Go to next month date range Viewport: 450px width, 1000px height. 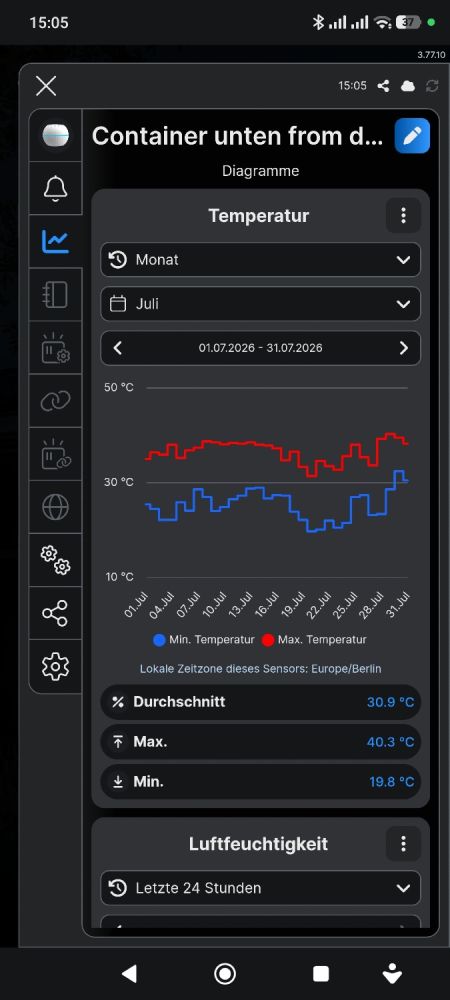click(x=403, y=348)
